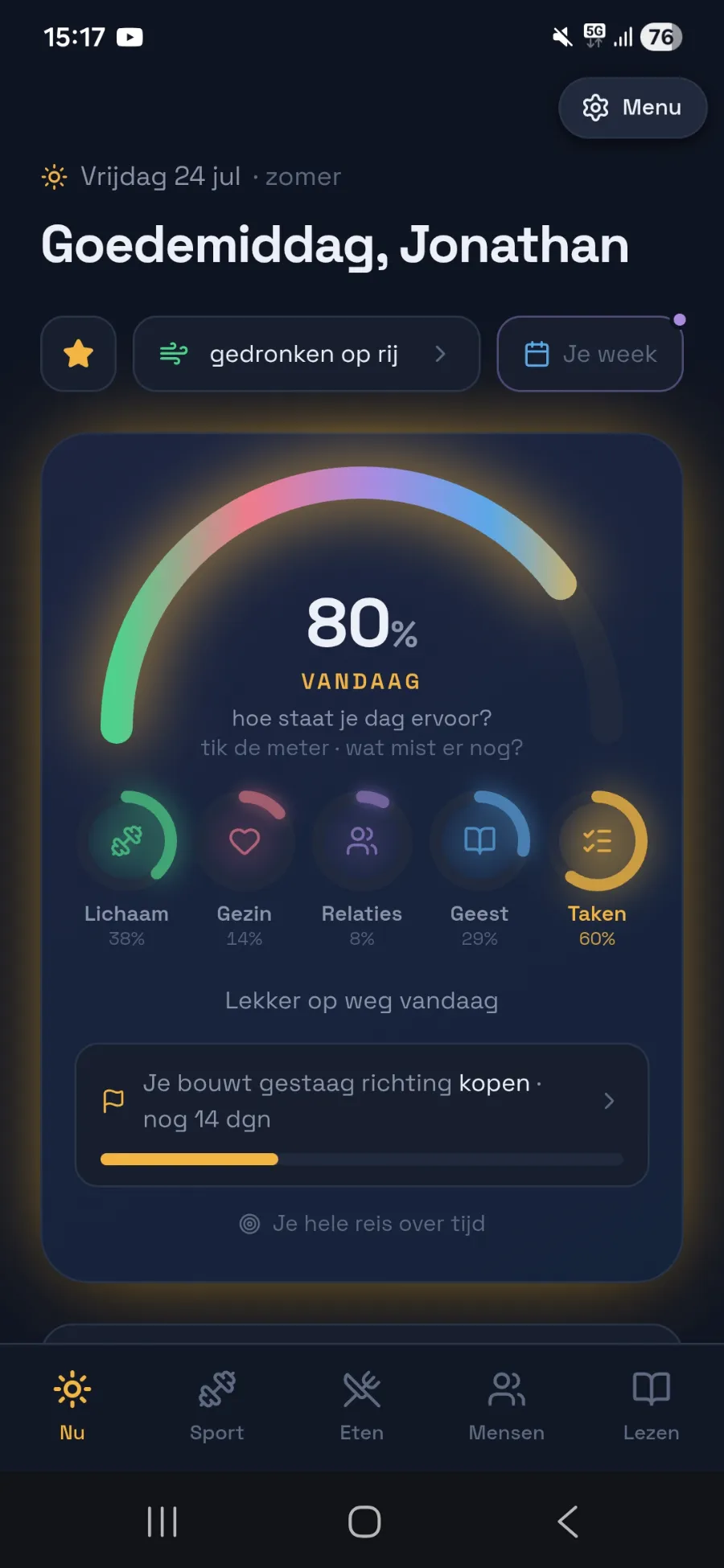Open the Relaties category ring
The image size is (724, 1568).
coord(362,868)
